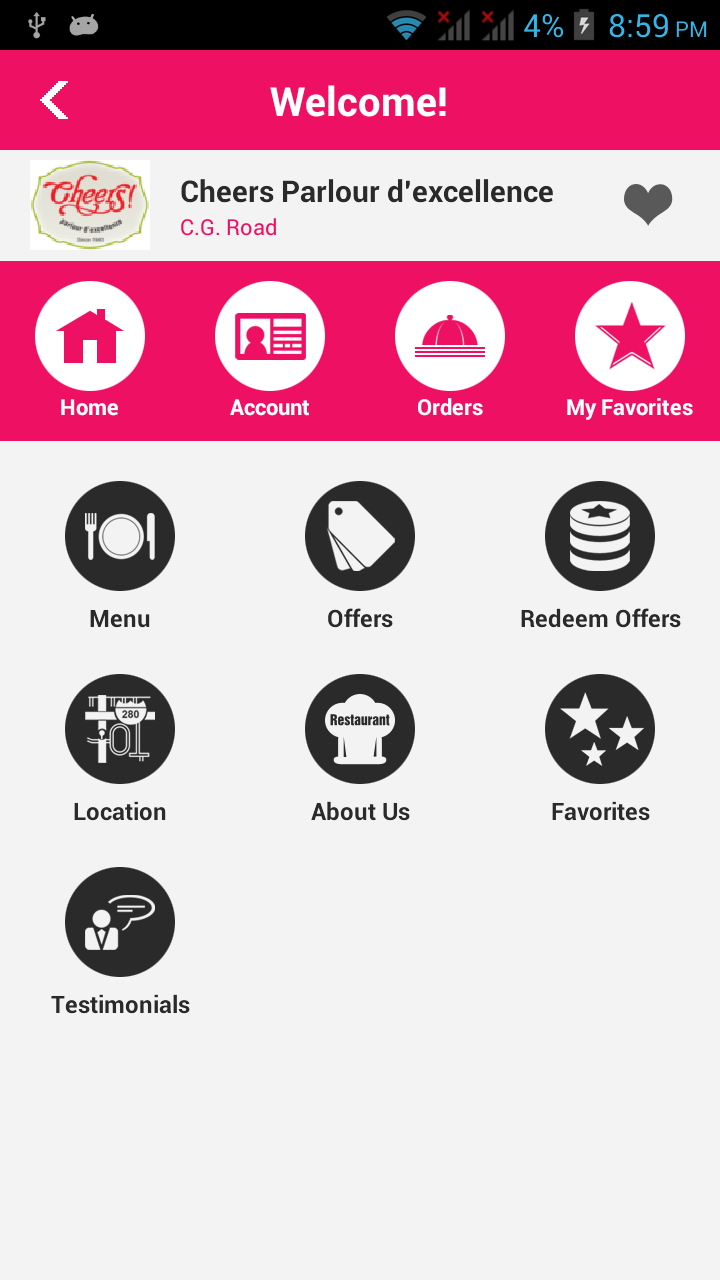The height and width of the screenshot is (1280, 720).
Task: Go back using the header arrow
Action: (x=54, y=100)
